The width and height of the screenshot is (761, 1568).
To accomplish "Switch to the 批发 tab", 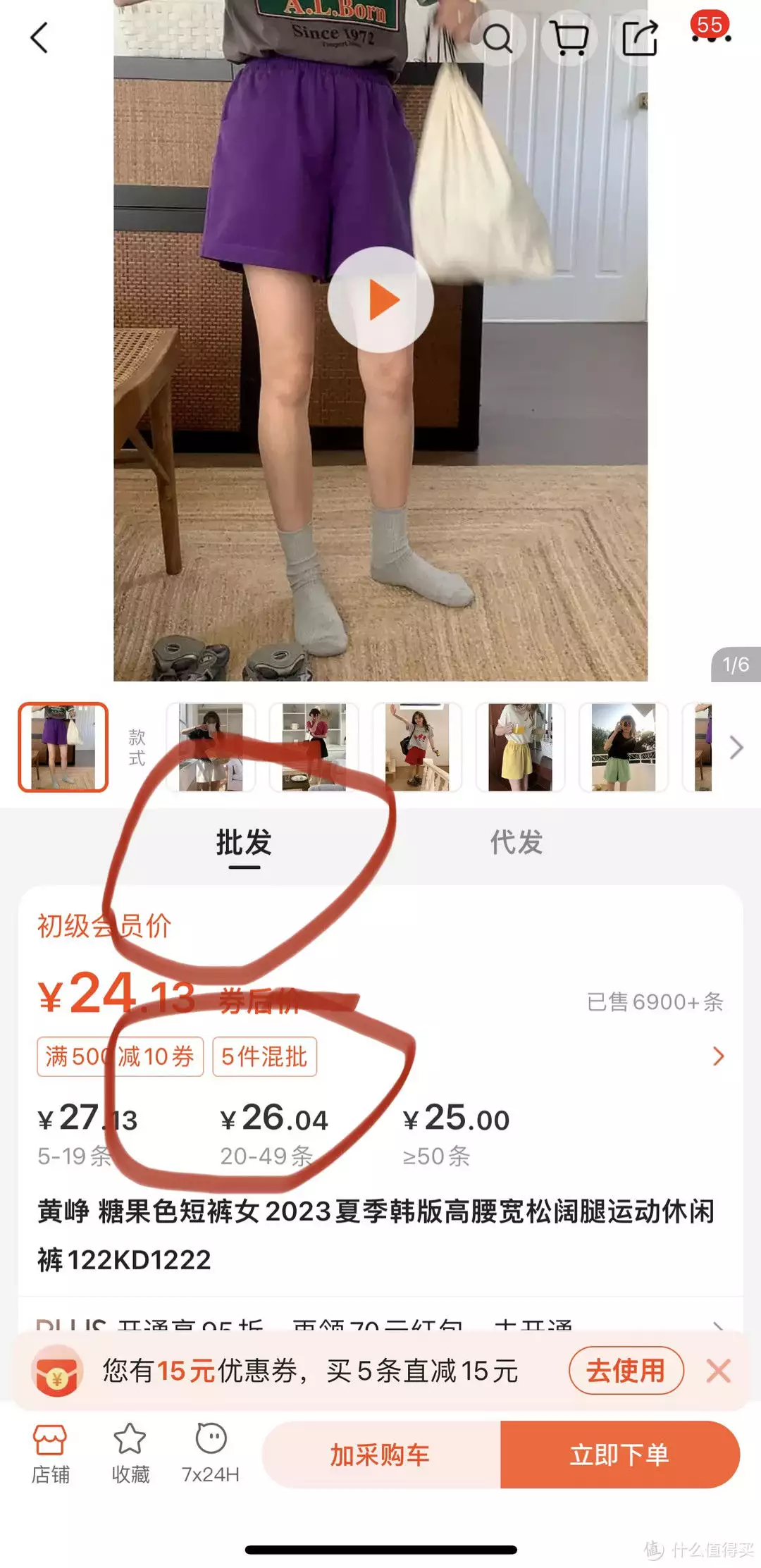I will coord(244,842).
